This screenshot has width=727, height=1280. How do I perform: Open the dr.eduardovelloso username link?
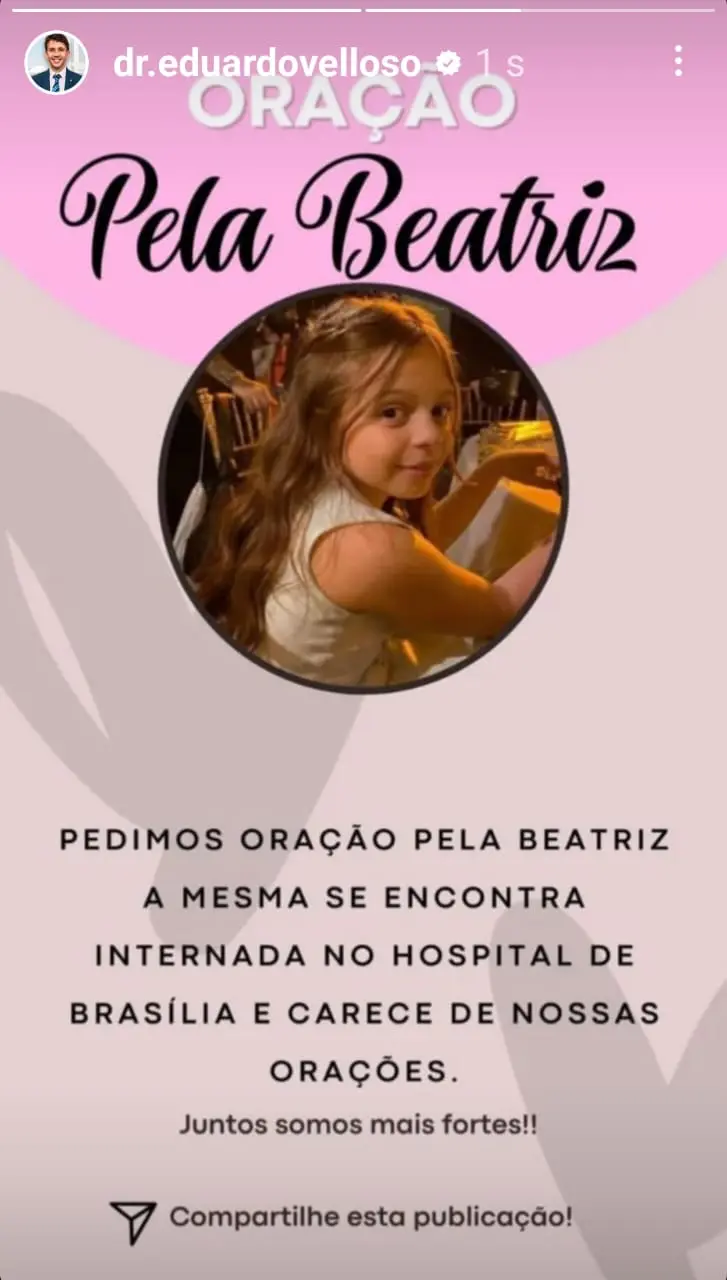(266, 63)
